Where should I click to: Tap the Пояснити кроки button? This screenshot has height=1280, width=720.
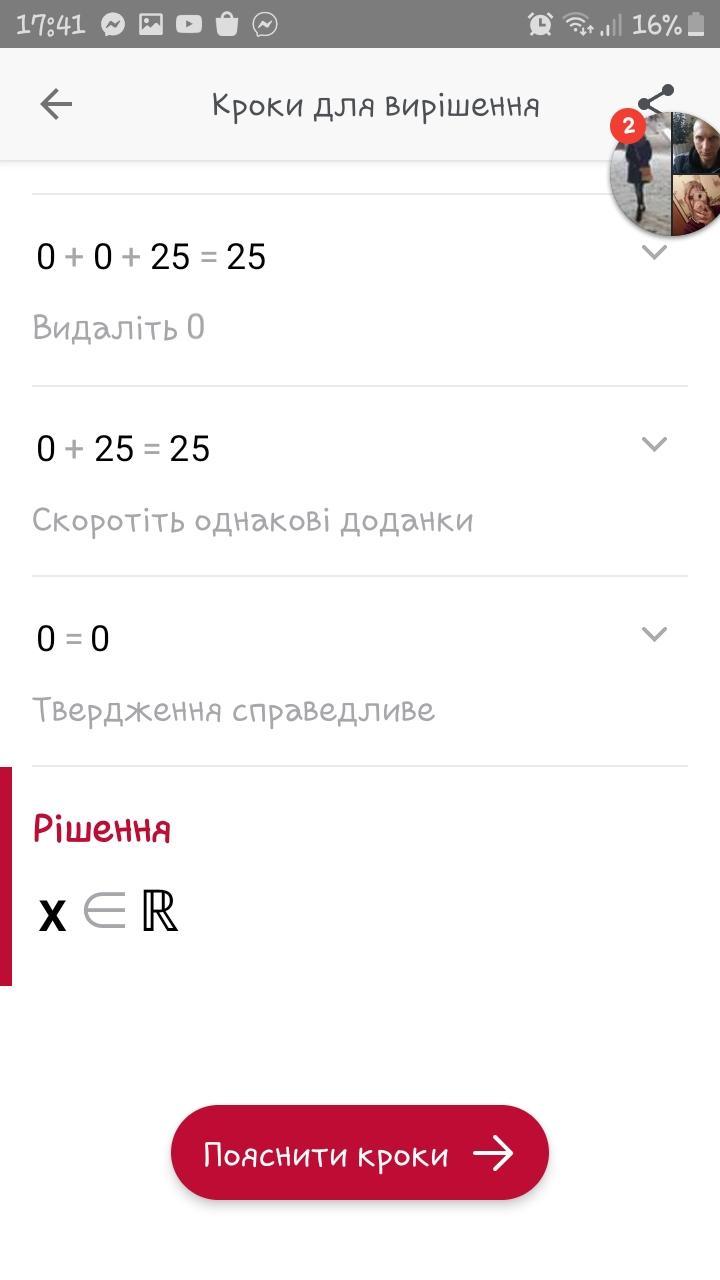[360, 1153]
